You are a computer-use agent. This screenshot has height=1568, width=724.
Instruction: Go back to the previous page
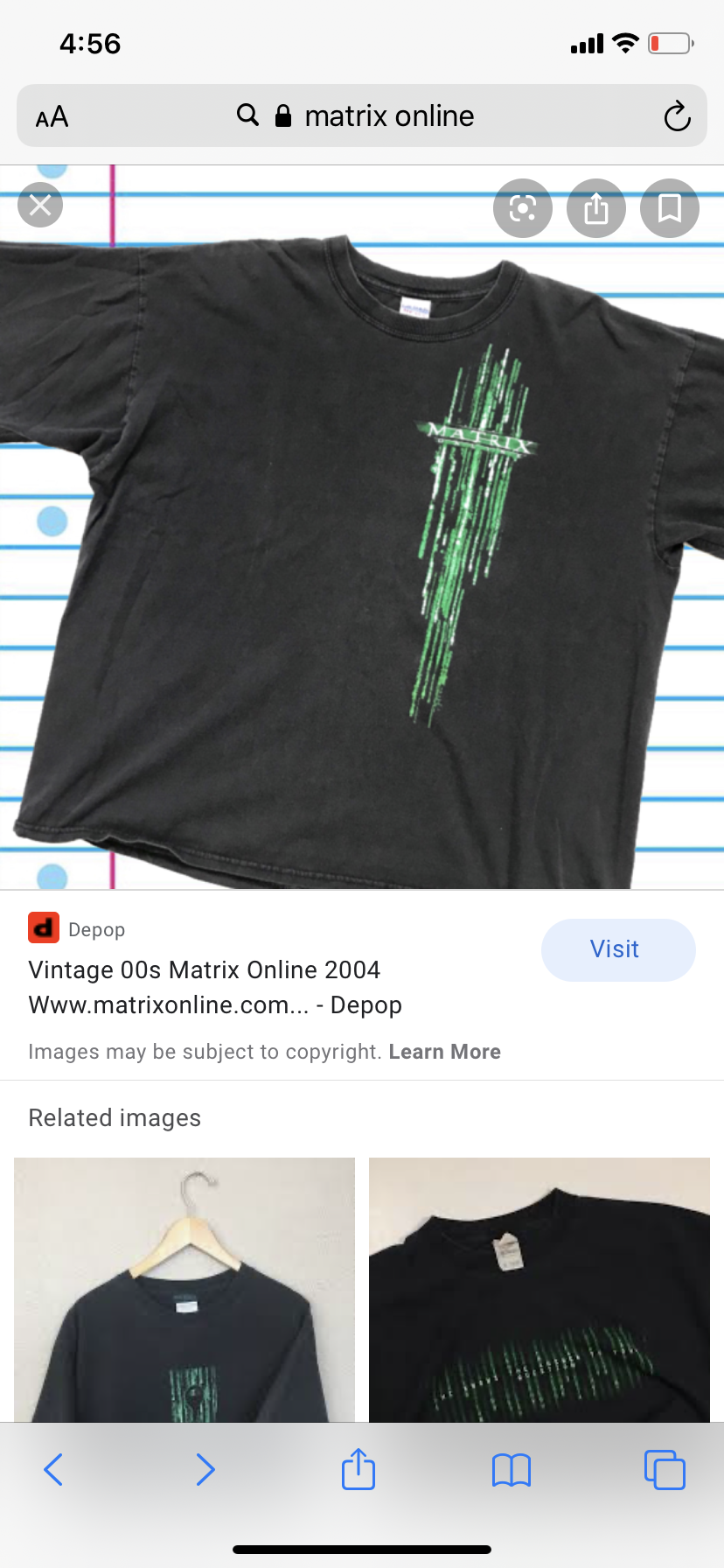pyautogui.click(x=53, y=1469)
